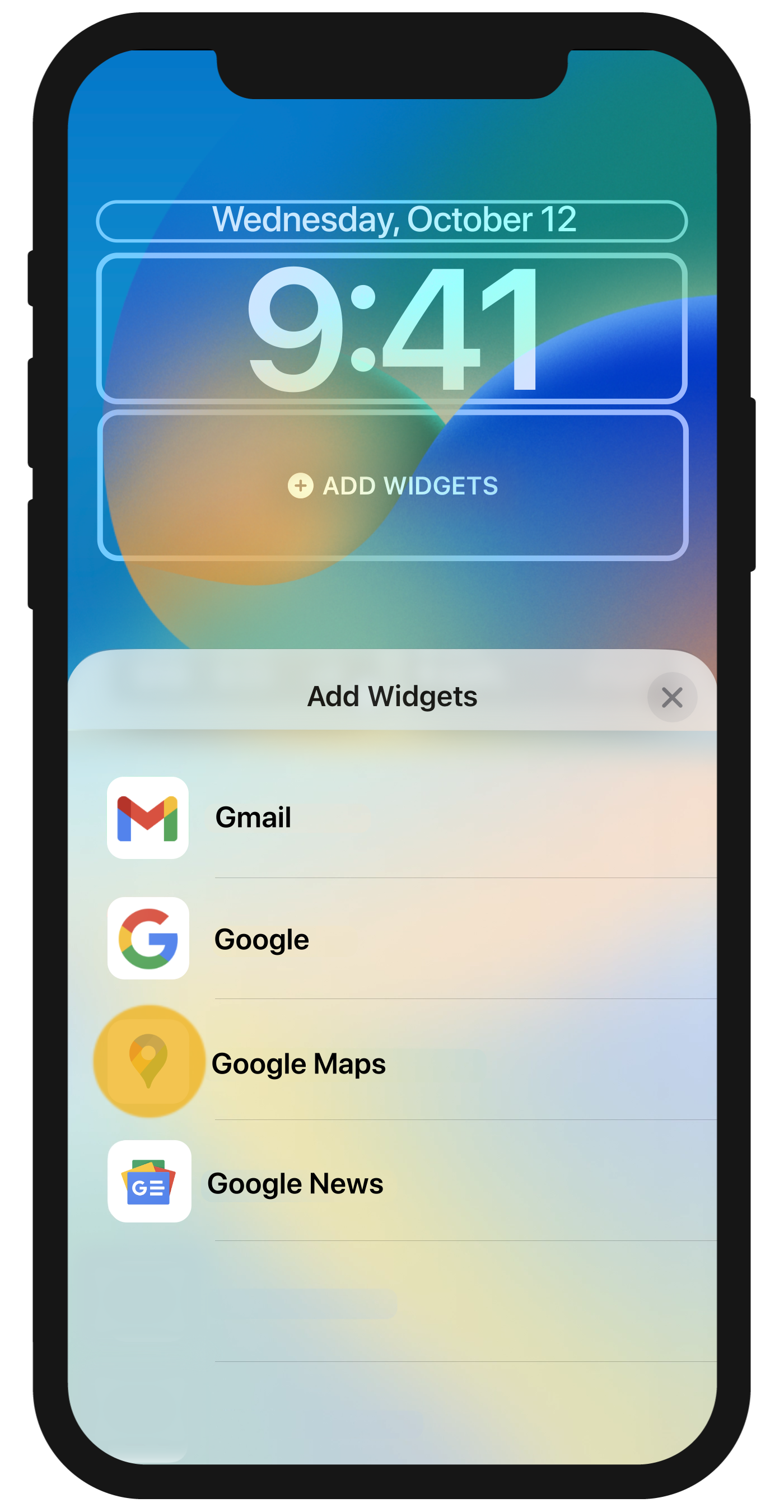Viewport: 784px width, 1512px height.
Task: Close the Add Widgets panel
Action: [x=671, y=697]
